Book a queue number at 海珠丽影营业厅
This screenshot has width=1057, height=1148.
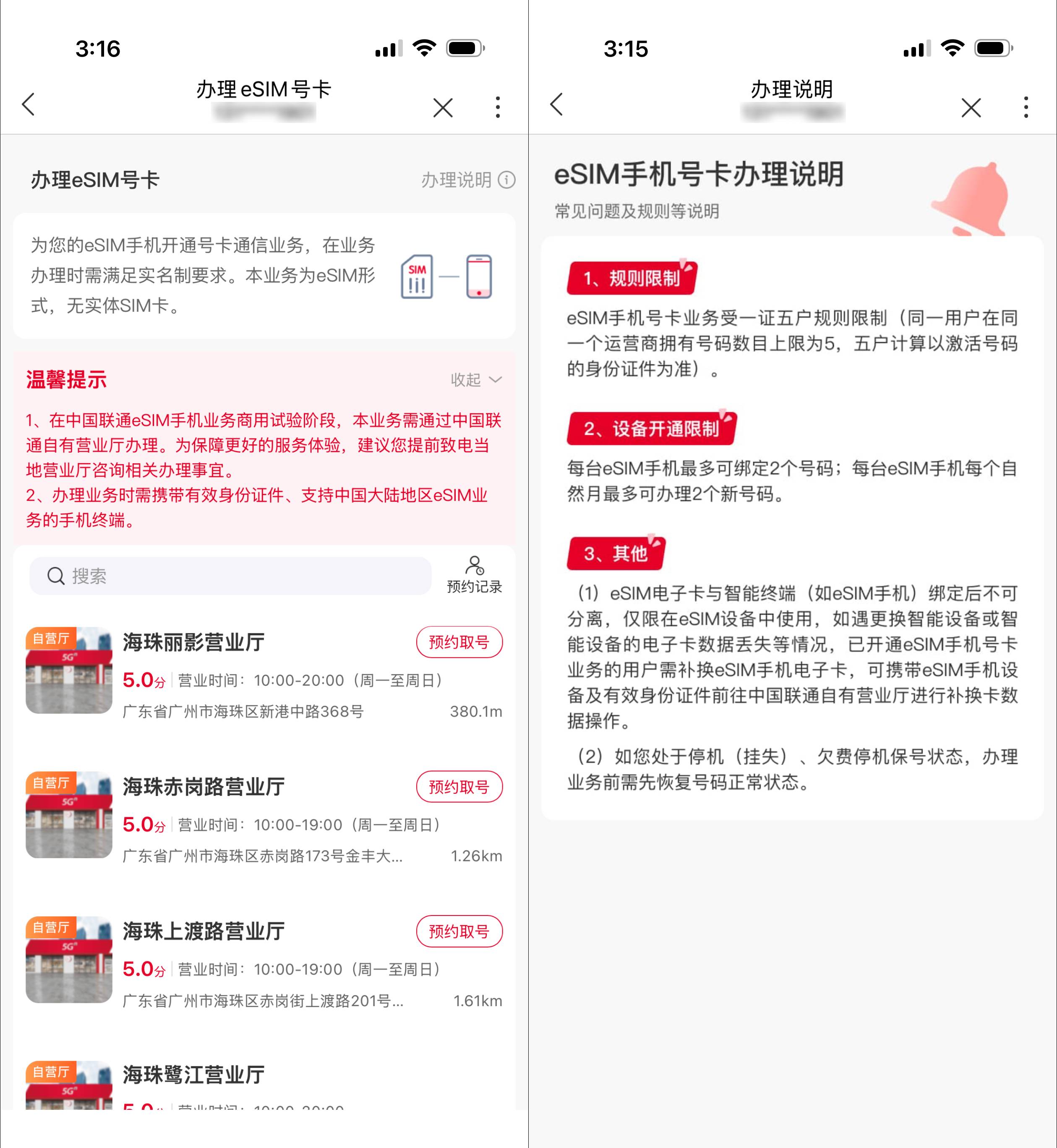459,642
